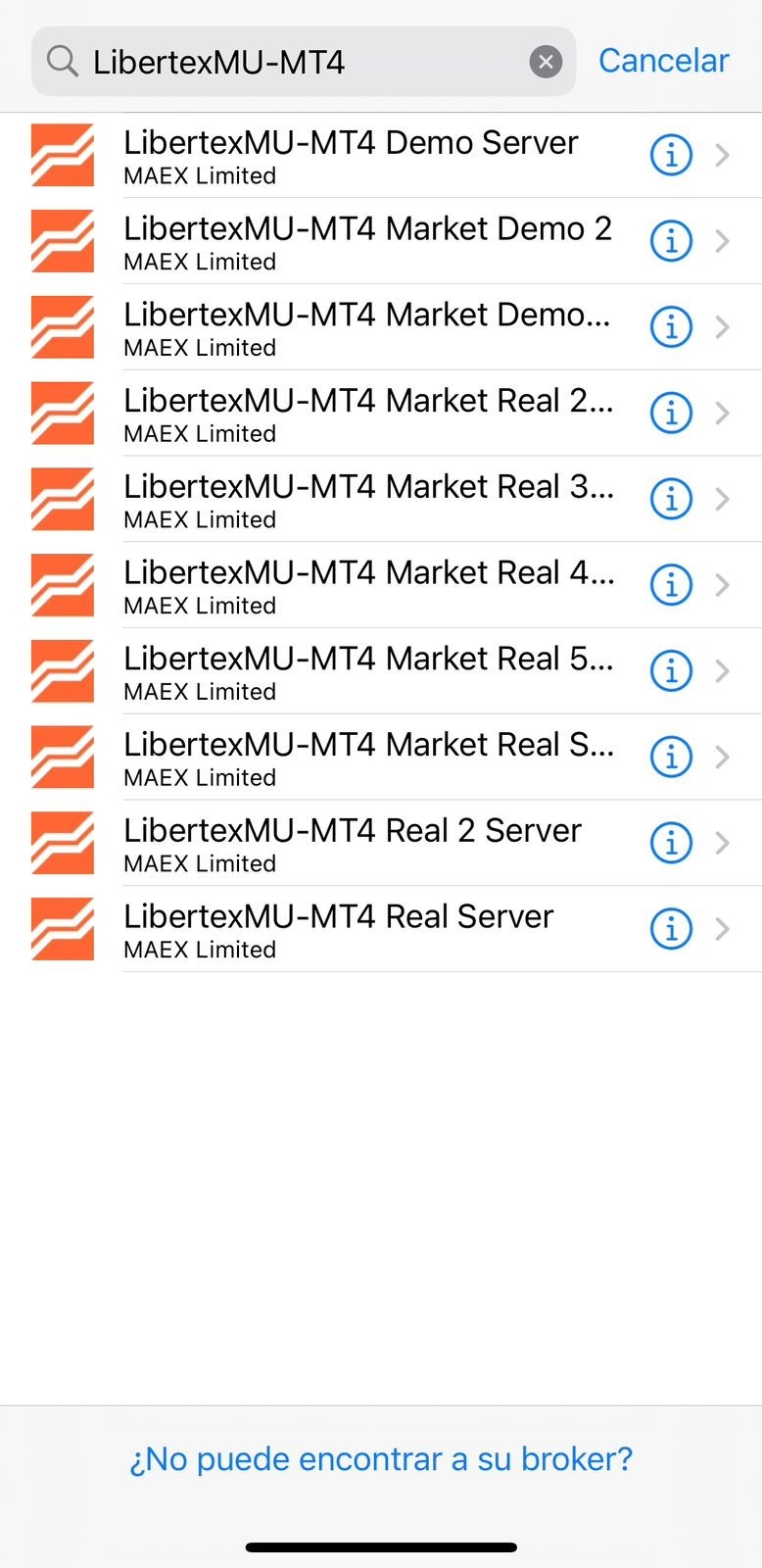
Task: Open info for LibertexMU-MT4 Real 2 Server
Action: (671, 844)
